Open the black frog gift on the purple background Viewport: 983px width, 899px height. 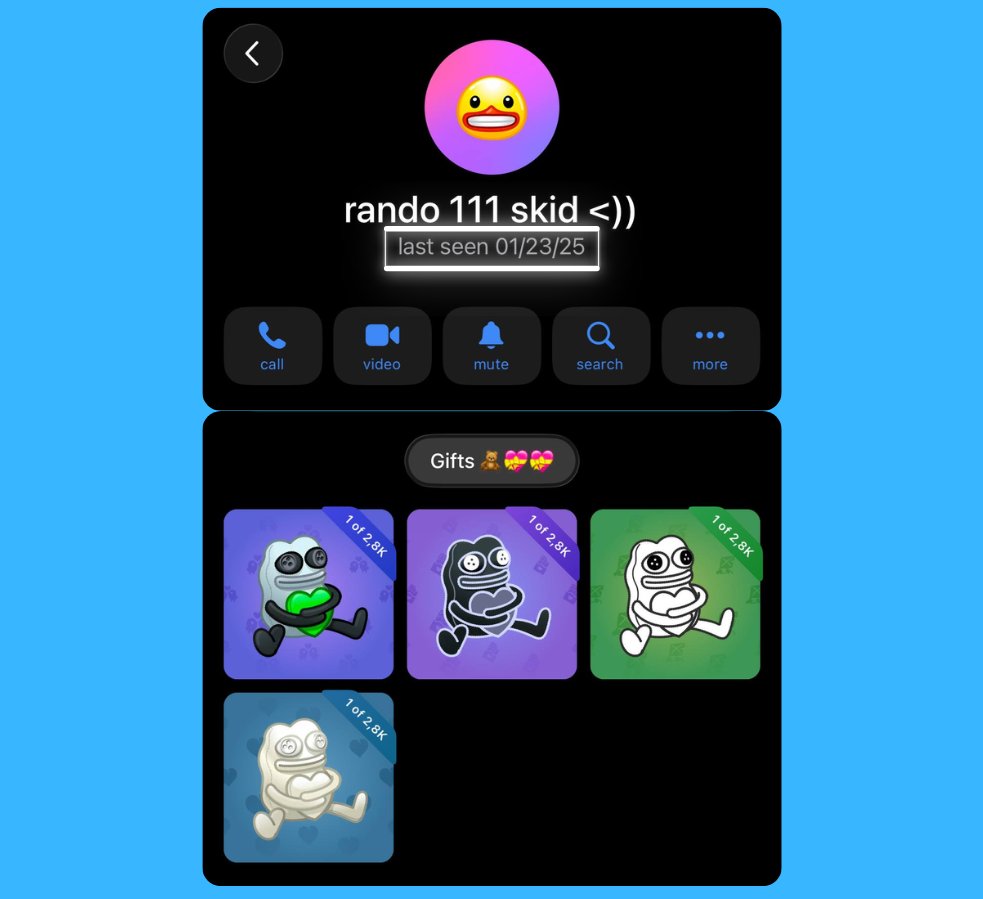(x=491, y=595)
